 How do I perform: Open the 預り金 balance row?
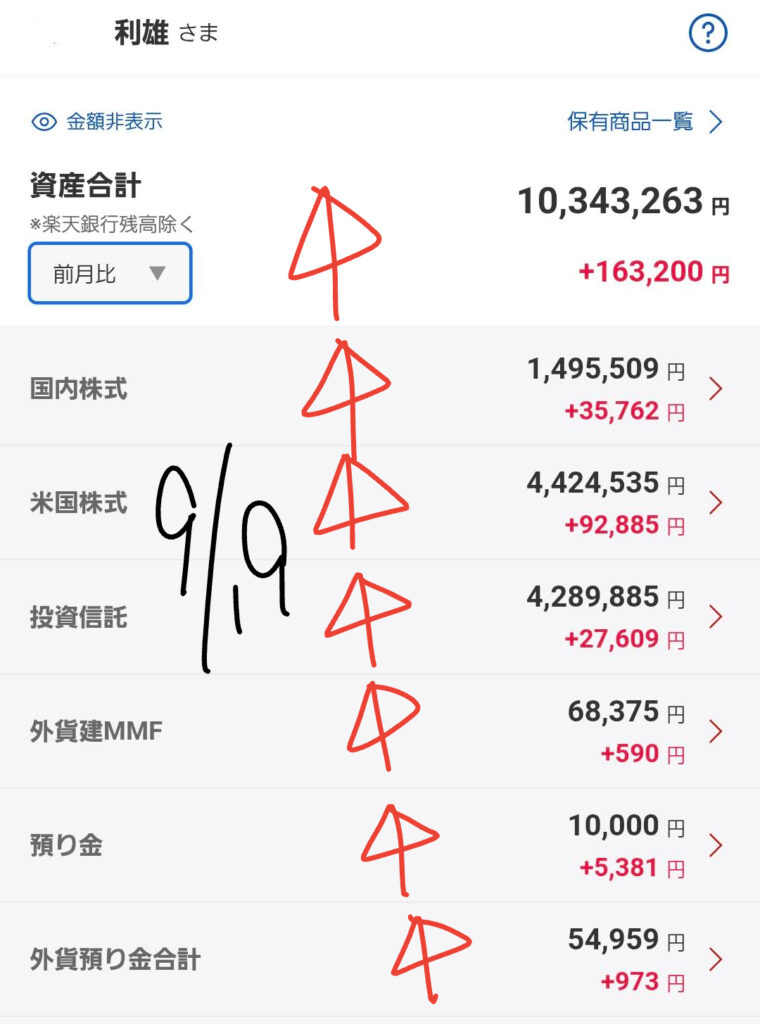pyautogui.click(x=380, y=846)
